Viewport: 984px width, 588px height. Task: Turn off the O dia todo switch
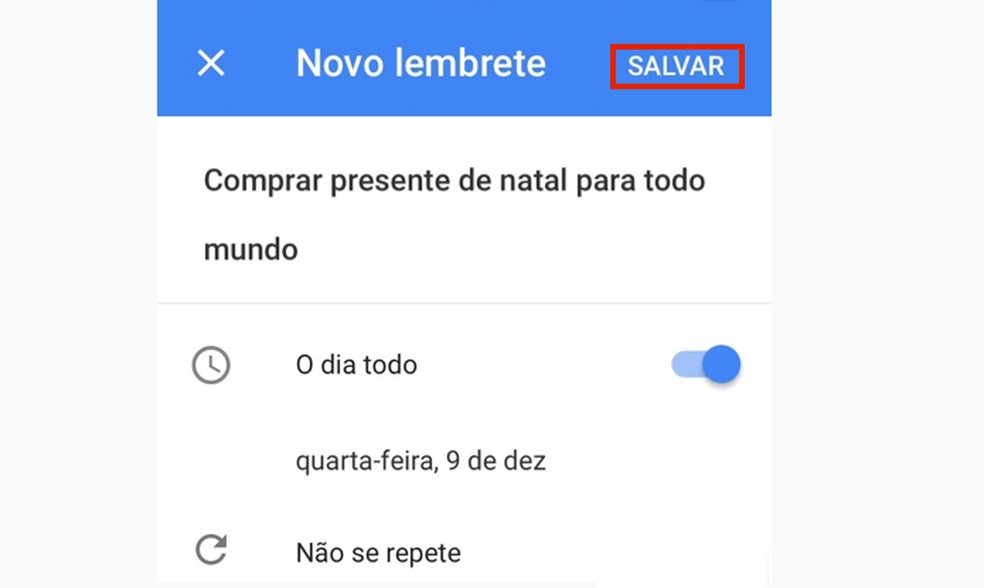tap(708, 365)
